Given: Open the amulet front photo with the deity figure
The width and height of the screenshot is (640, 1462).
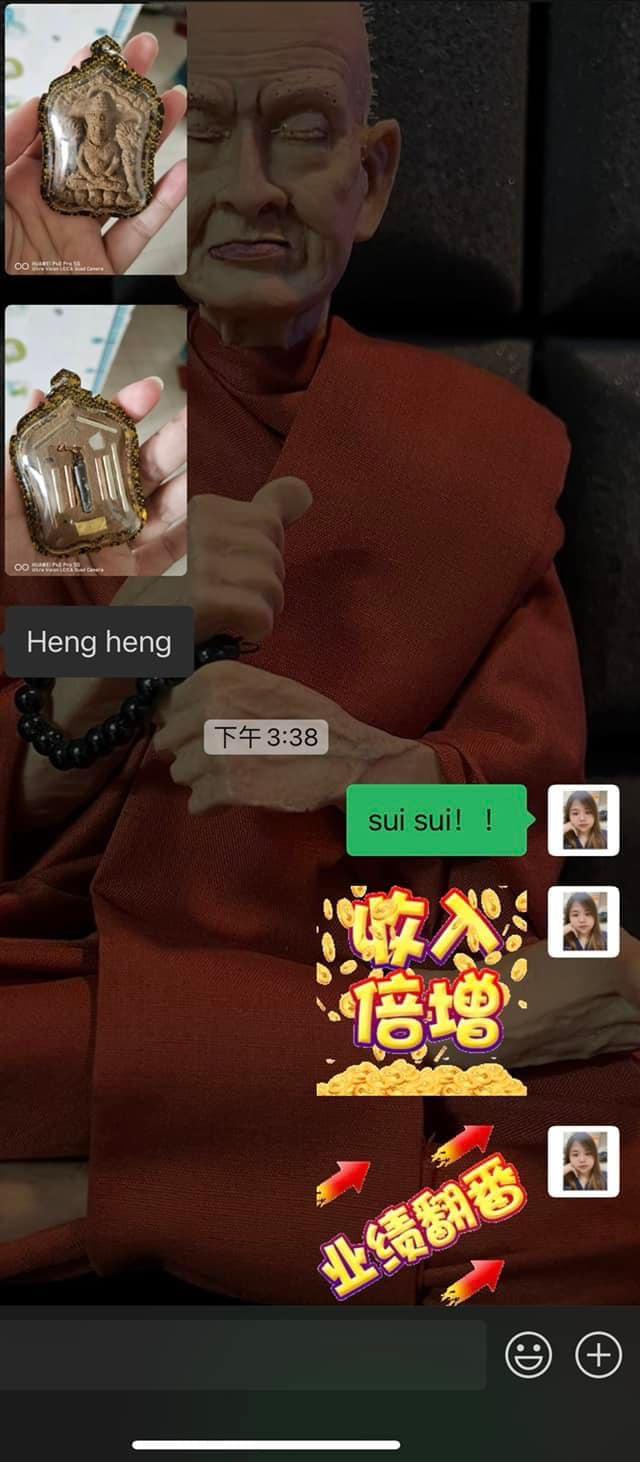Looking at the screenshot, I should point(96,139).
